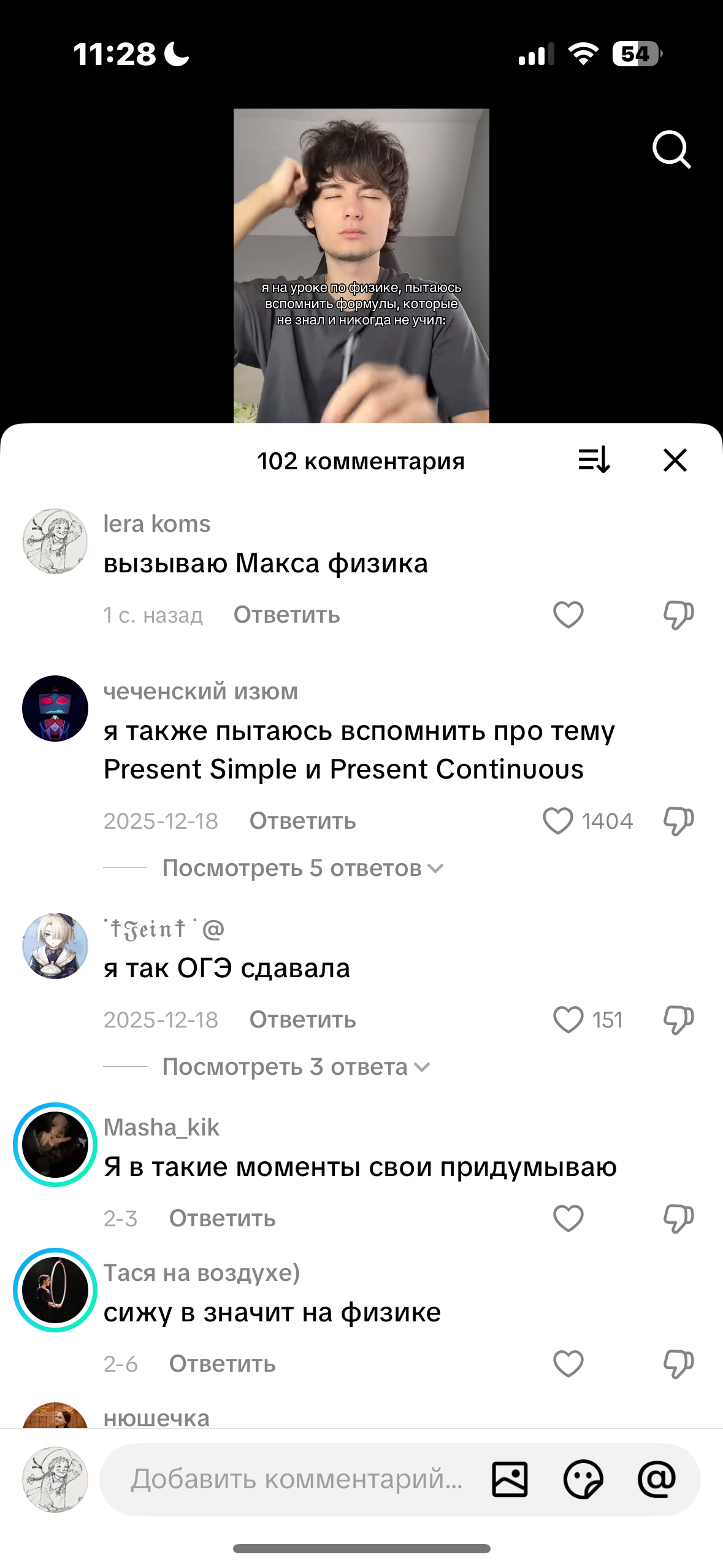Image resolution: width=723 pixels, height=1568 pixels.
Task: Like the "я так ОГЭ сдавала" comment
Action: pos(568,1020)
